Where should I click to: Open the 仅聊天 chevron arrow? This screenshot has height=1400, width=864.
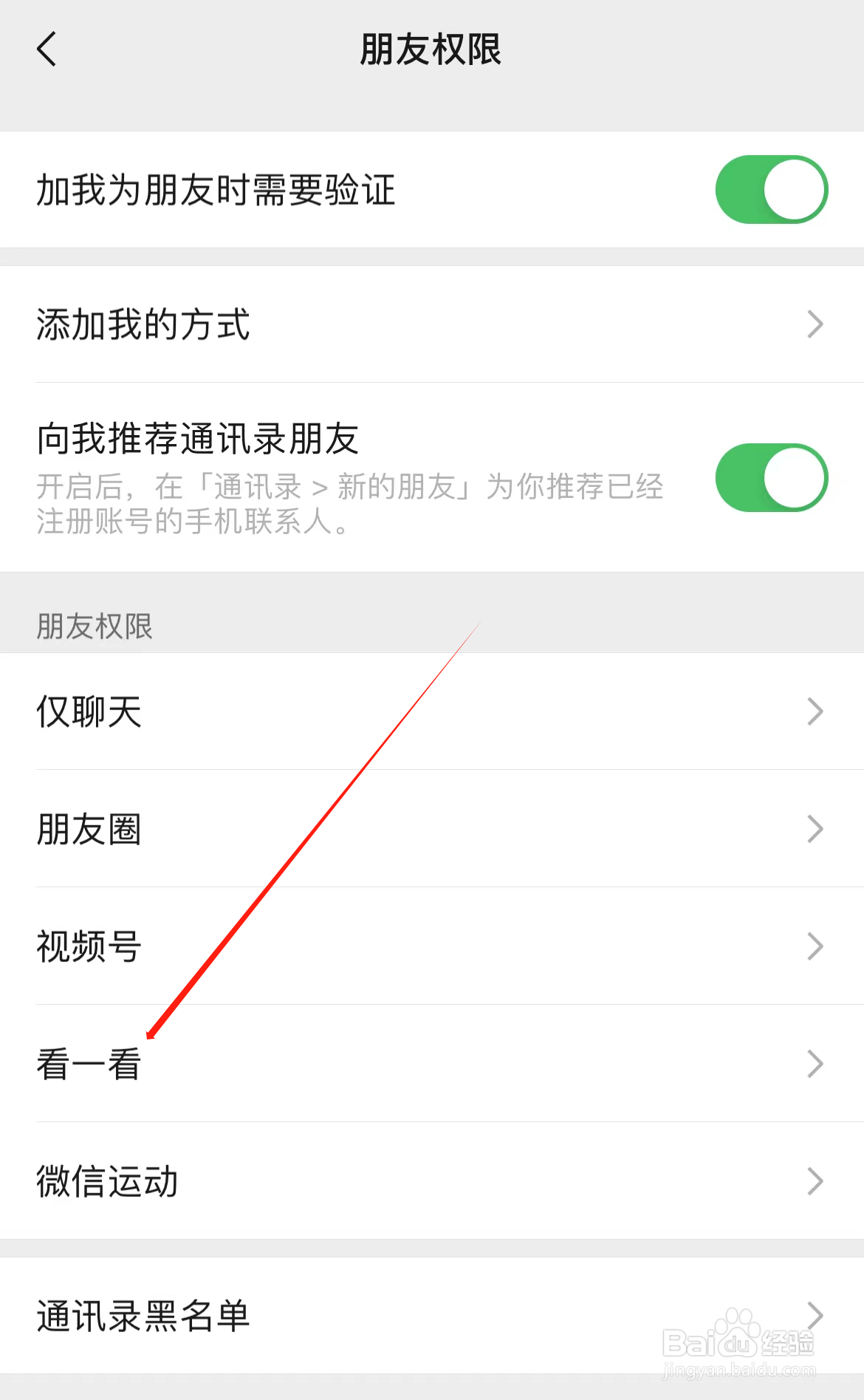(x=815, y=711)
